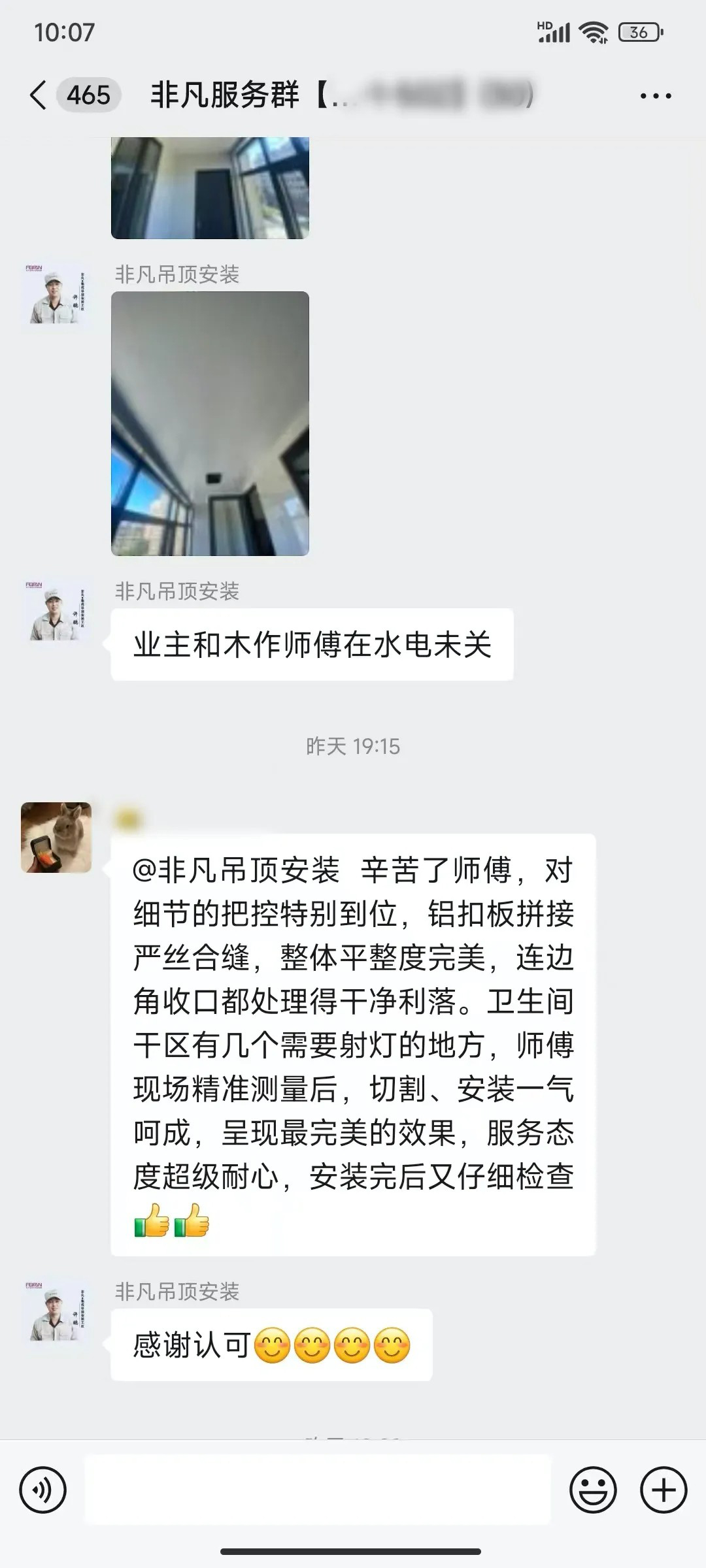Open the emoji sticker panel
This screenshot has height=1568, width=706.
pos(593,1490)
